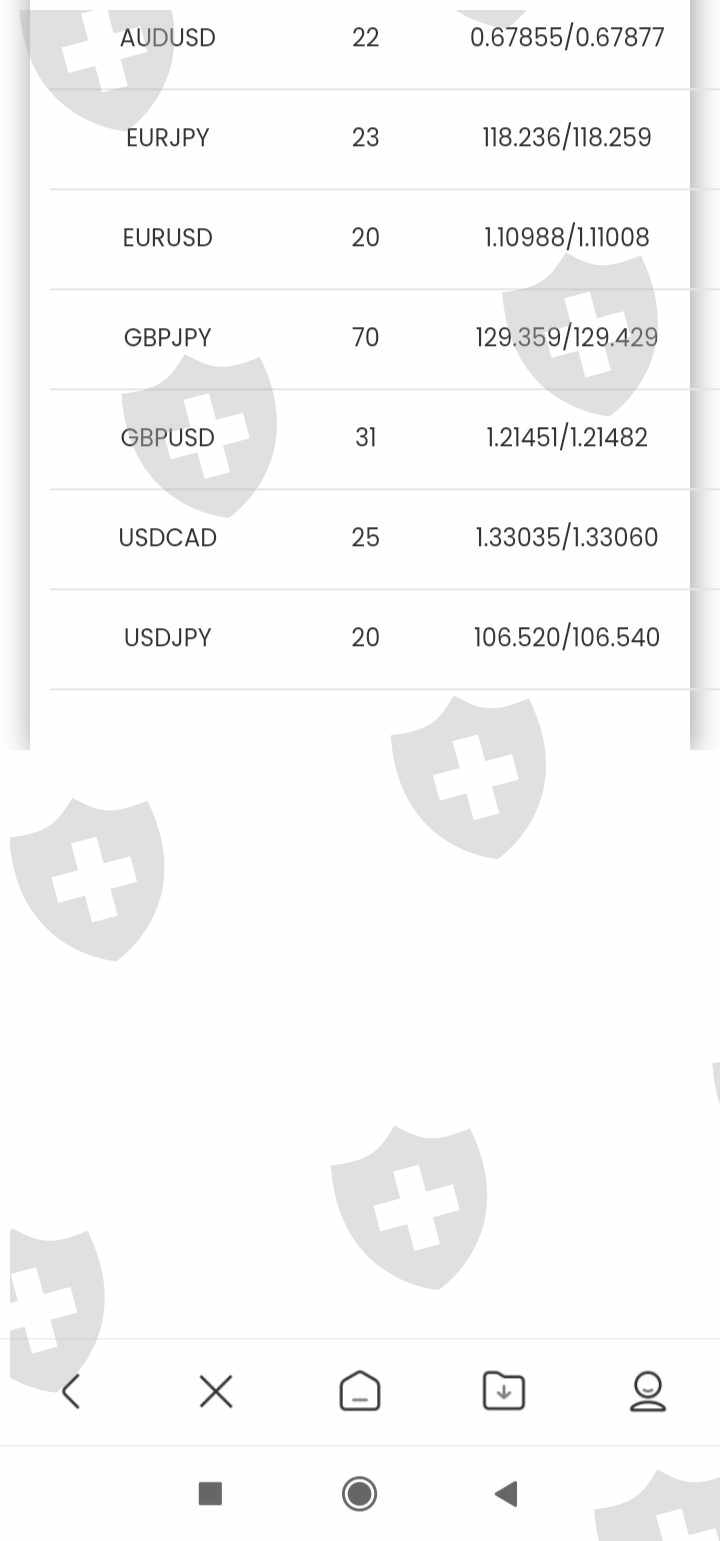The image size is (720, 1541).
Task: Tap the system recent apps square
Action: [x=210, y=1494]
